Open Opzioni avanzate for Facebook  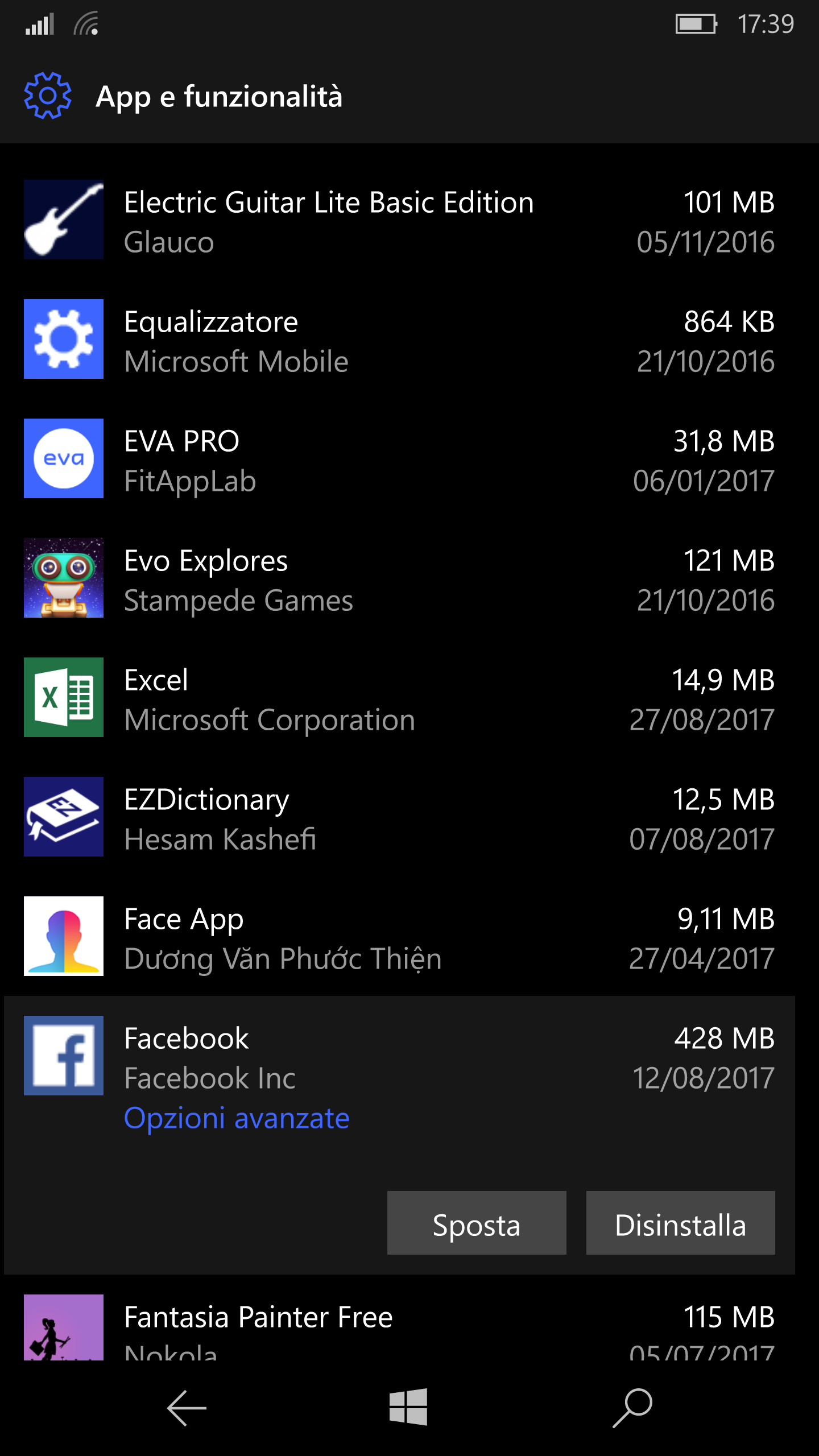pos(237,1118)
